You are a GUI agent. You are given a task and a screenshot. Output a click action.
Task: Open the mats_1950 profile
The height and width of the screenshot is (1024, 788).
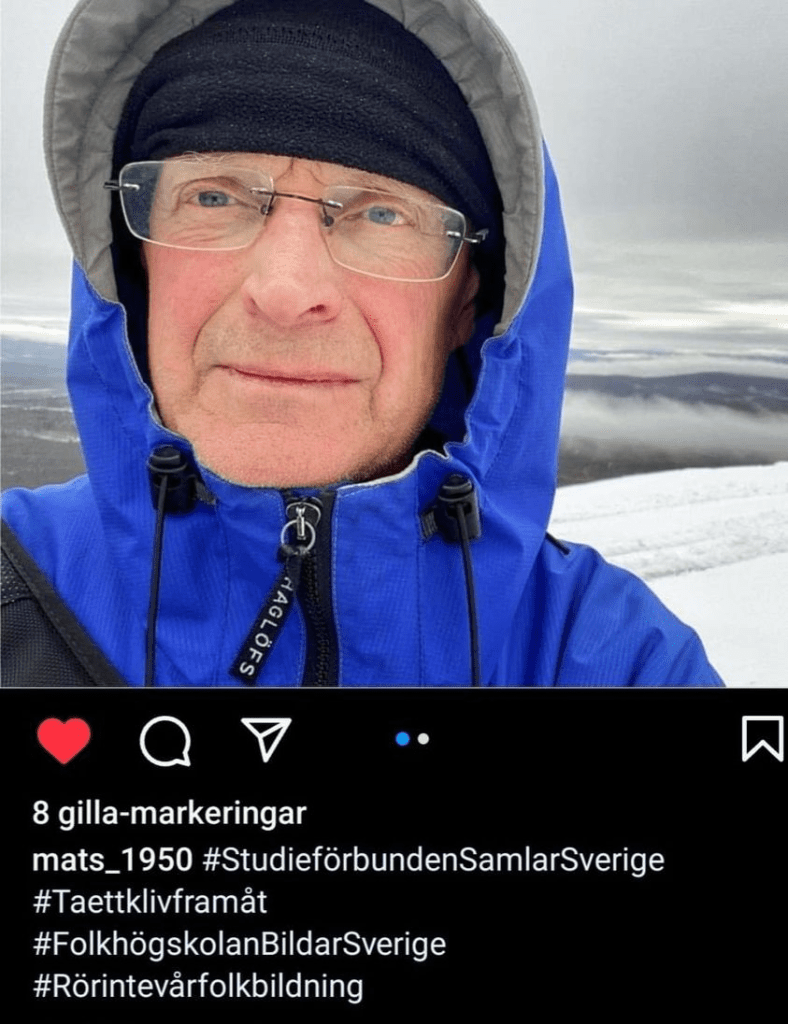(x=112, y=859)
